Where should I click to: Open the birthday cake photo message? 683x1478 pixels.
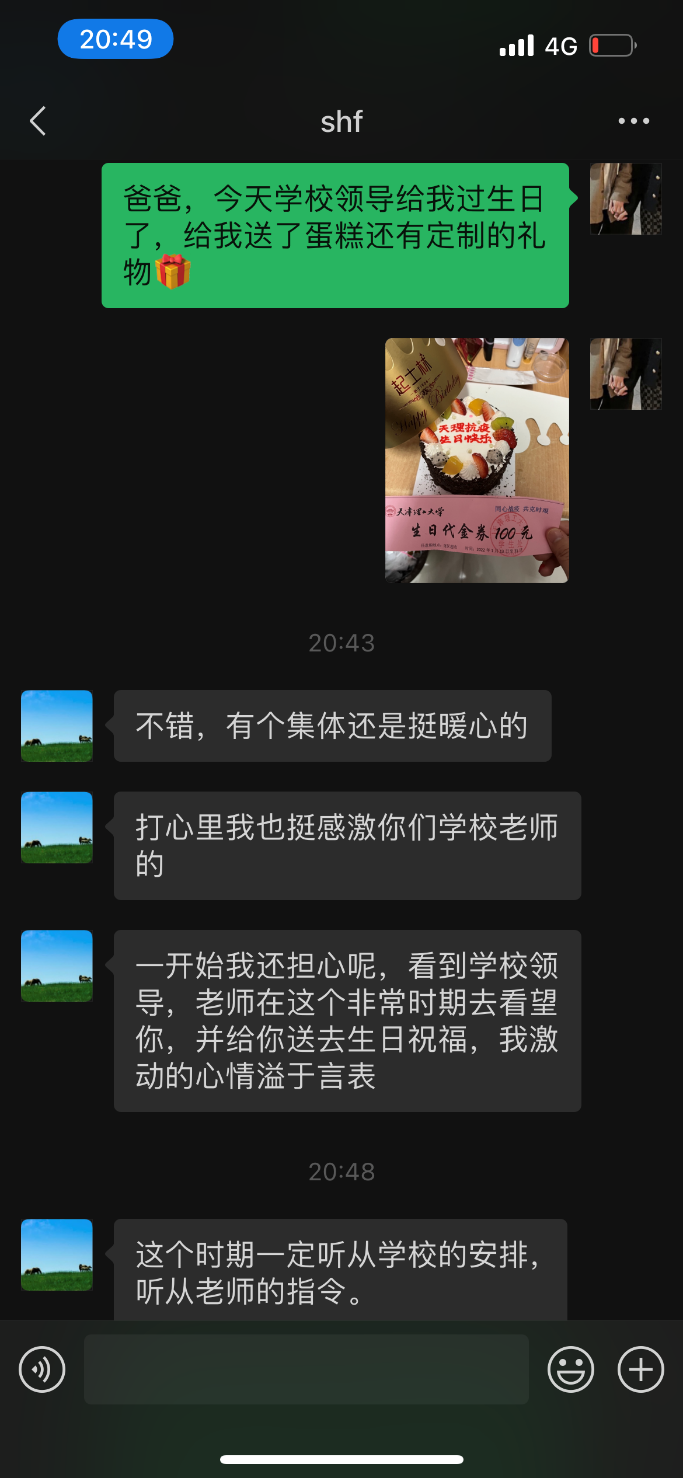pos(476,460)
